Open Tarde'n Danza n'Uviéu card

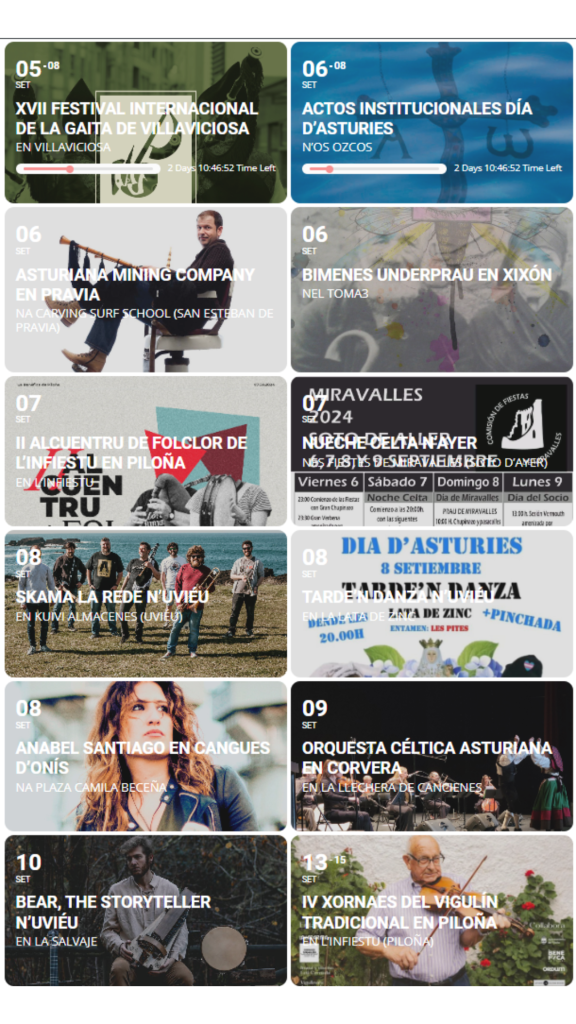(432, 603)
